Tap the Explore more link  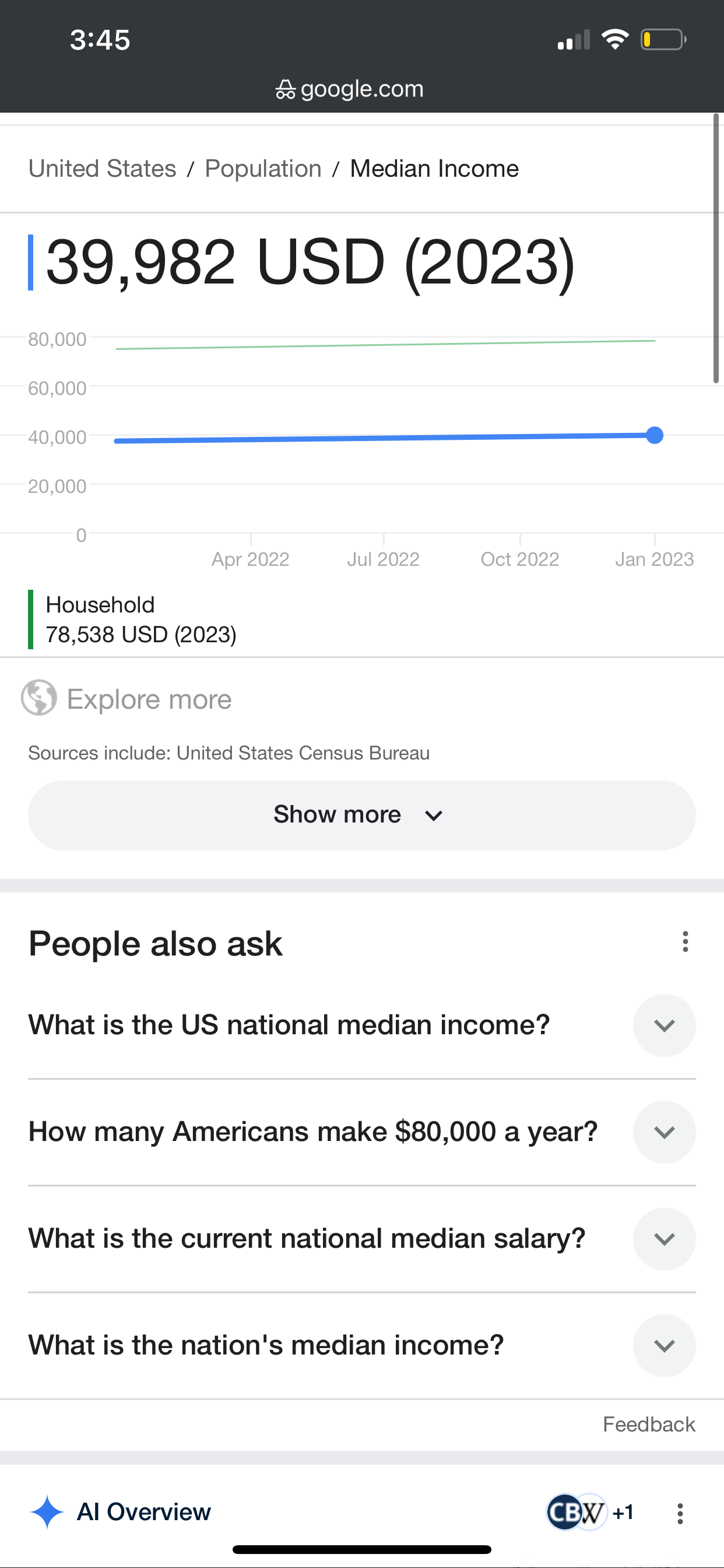(x=126, y=699)
